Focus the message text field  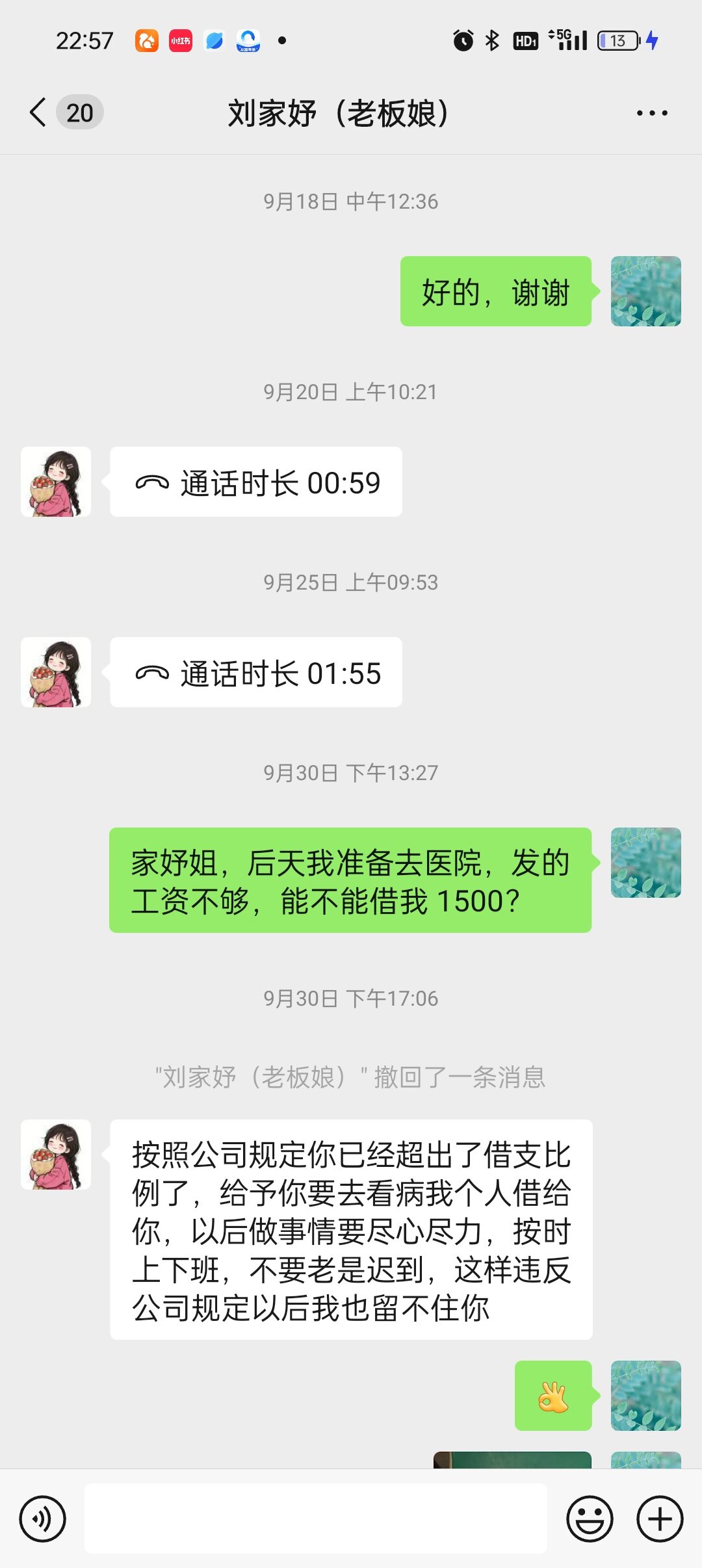tap(316, 1519)
